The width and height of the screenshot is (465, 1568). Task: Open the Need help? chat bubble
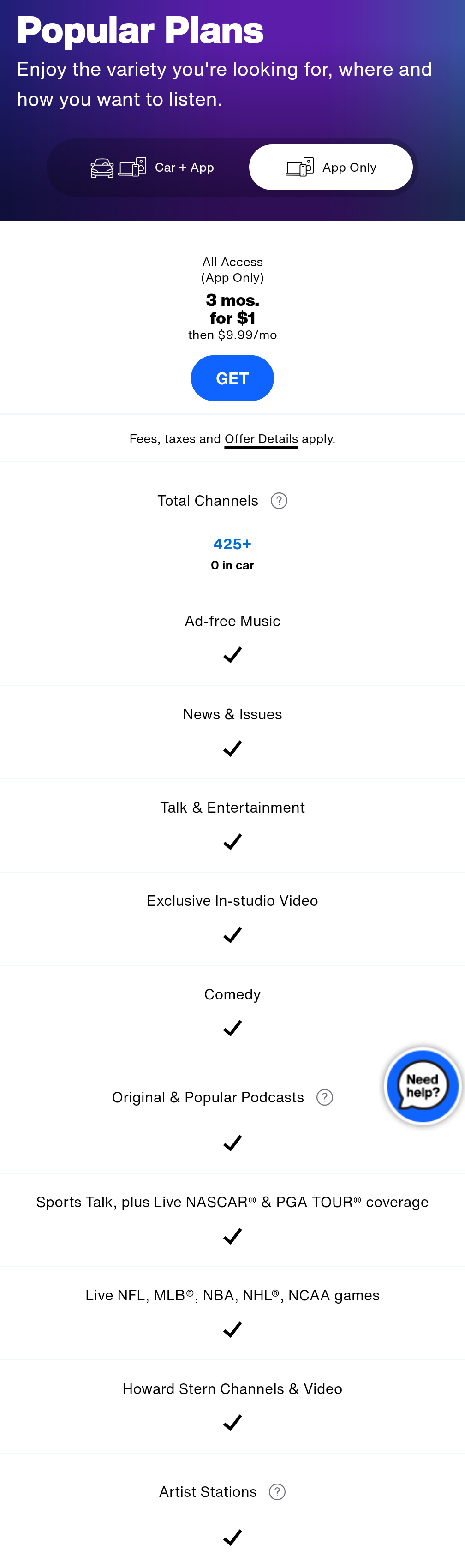[x=423, y=1086]
